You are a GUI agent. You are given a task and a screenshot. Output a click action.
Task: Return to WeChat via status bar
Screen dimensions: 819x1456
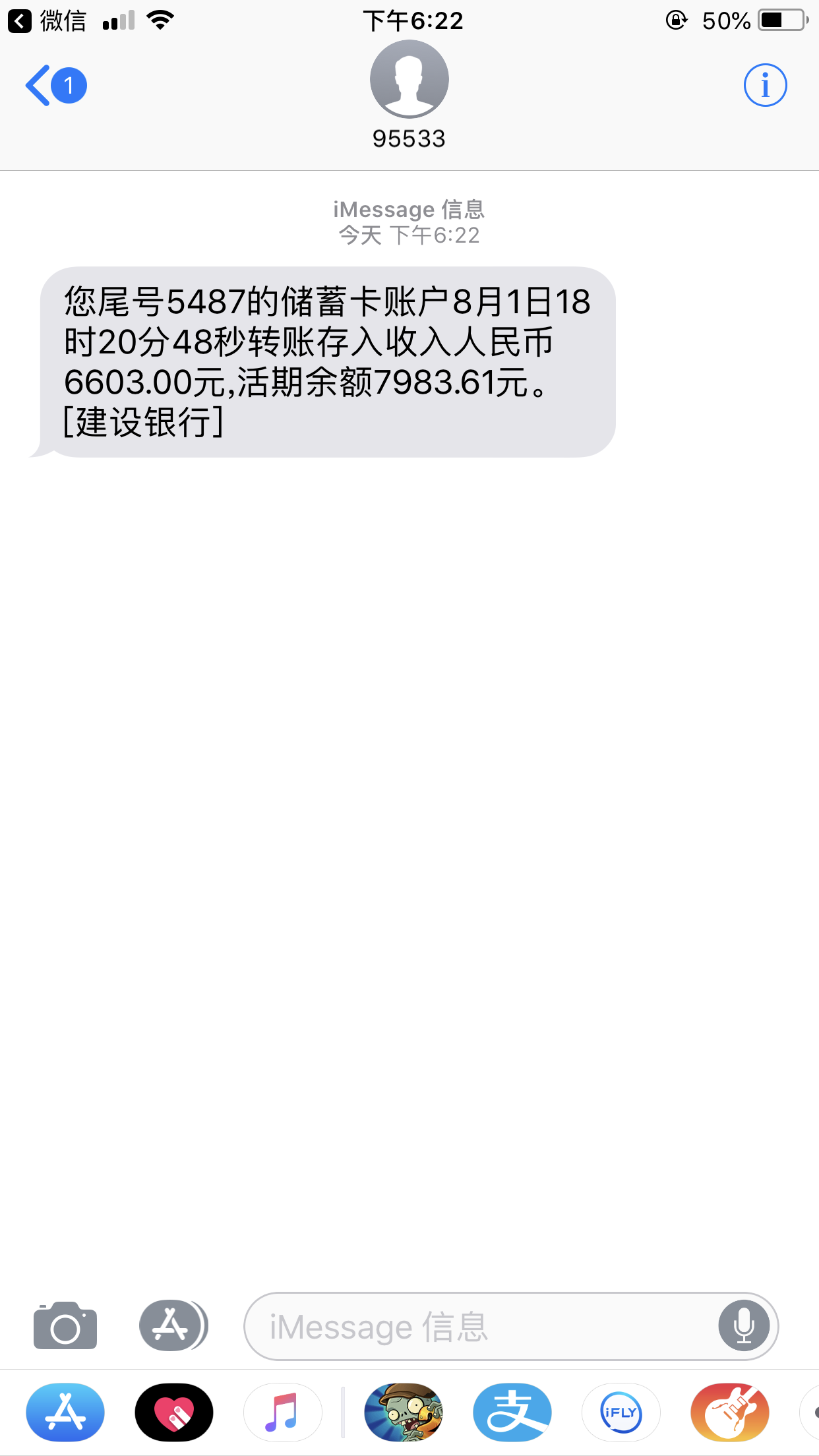47,21
